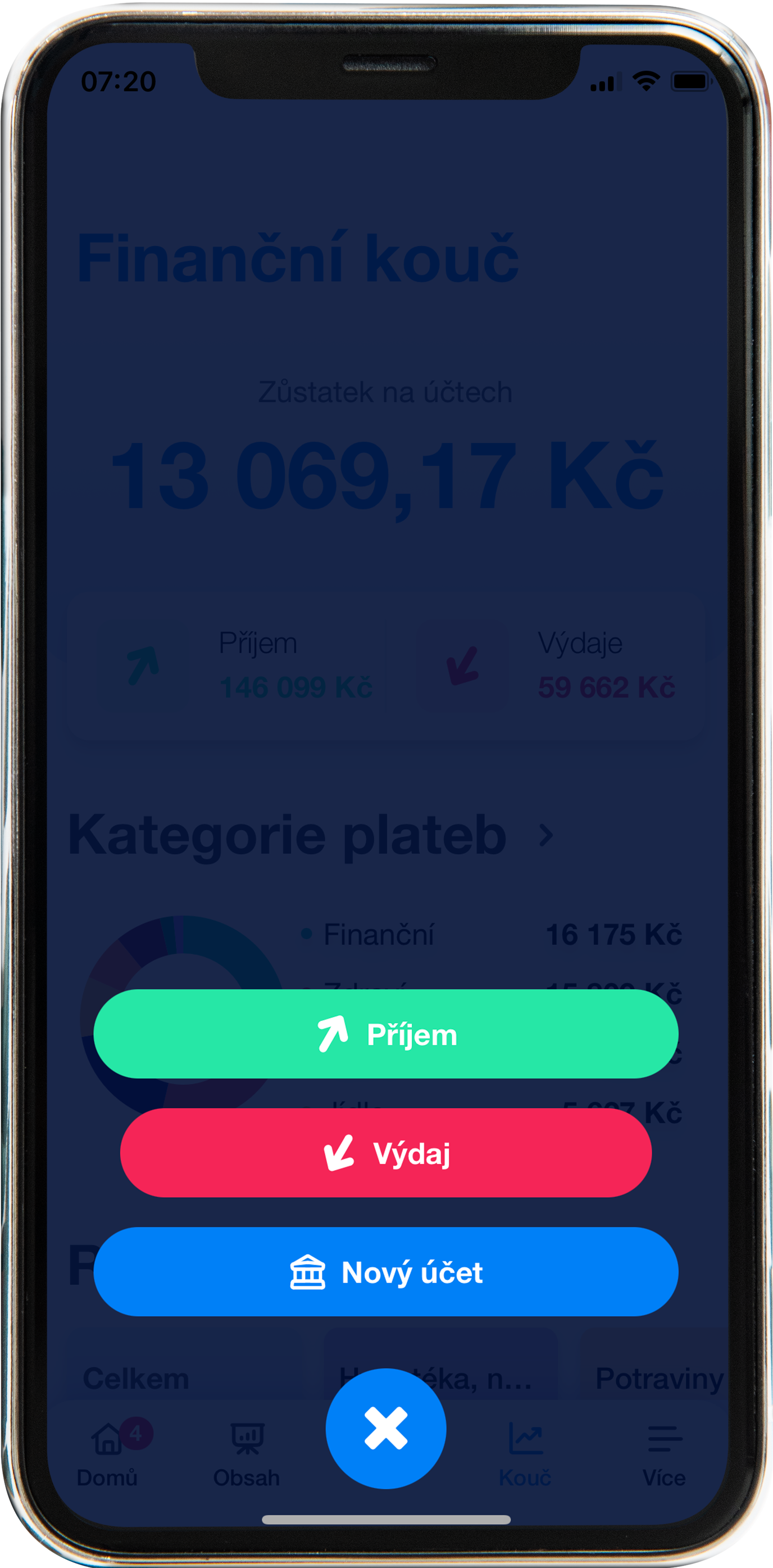Add a new income via Příjem
The height and width of the screenshot is (1568, 773).
pyautogui.click(x=386, y=1034)
